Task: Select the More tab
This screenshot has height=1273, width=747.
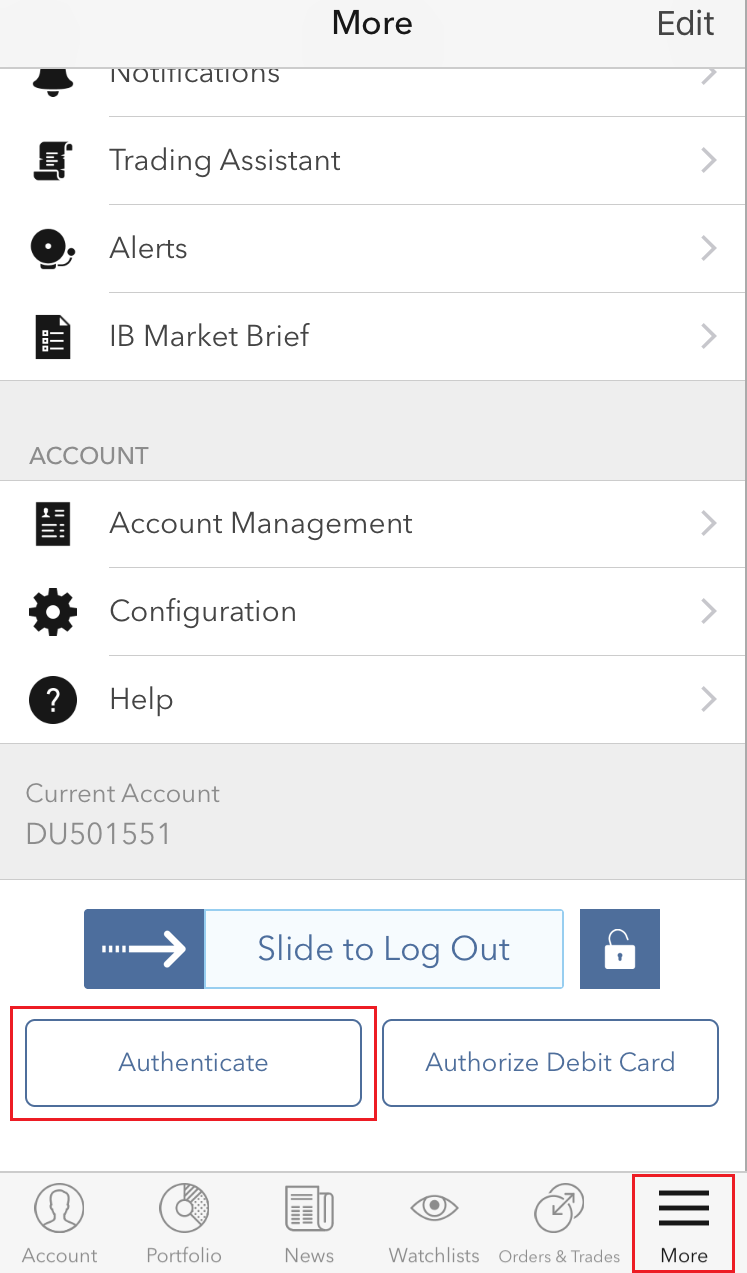Action: pyautogui.click(x=684, y=1224)
